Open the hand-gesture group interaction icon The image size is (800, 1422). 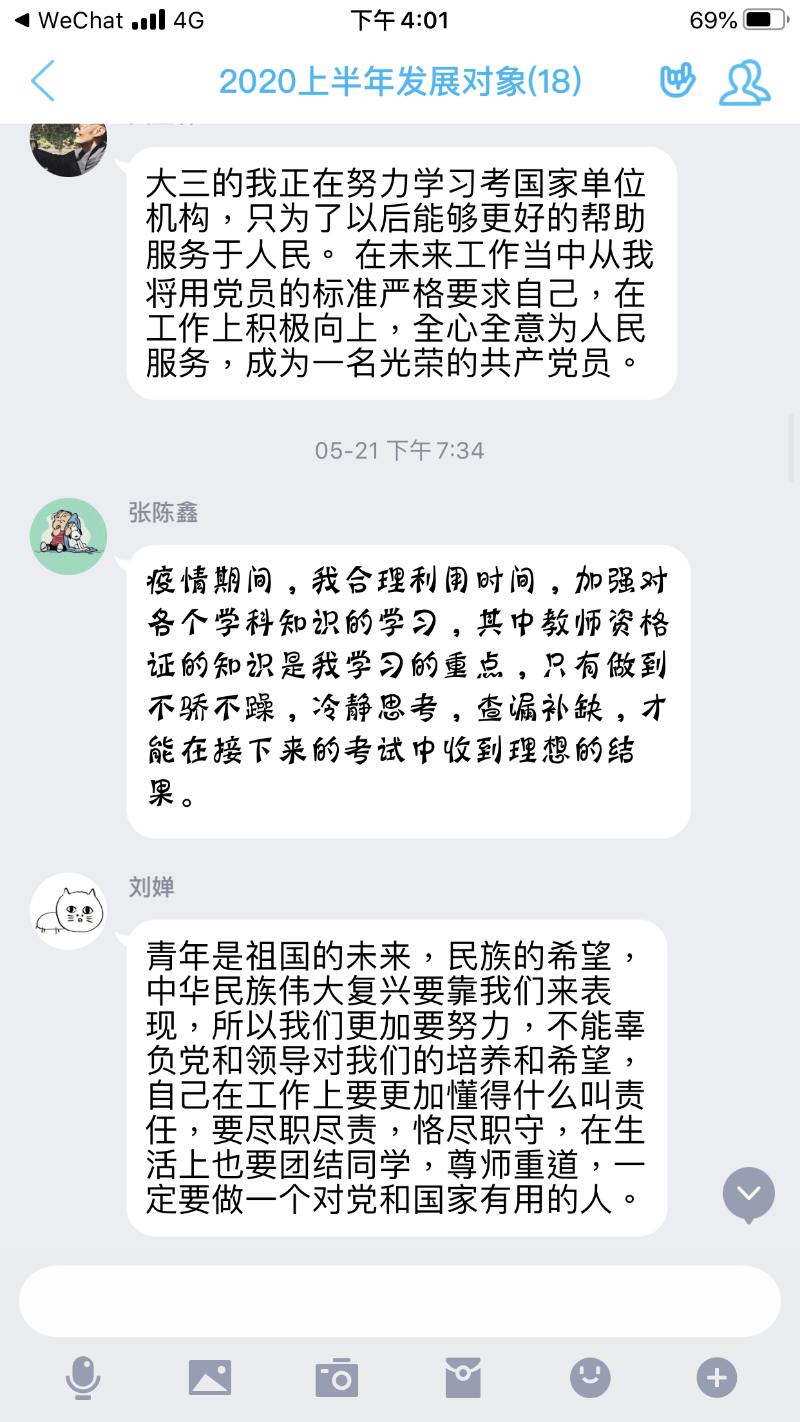(x=677, y=81)
